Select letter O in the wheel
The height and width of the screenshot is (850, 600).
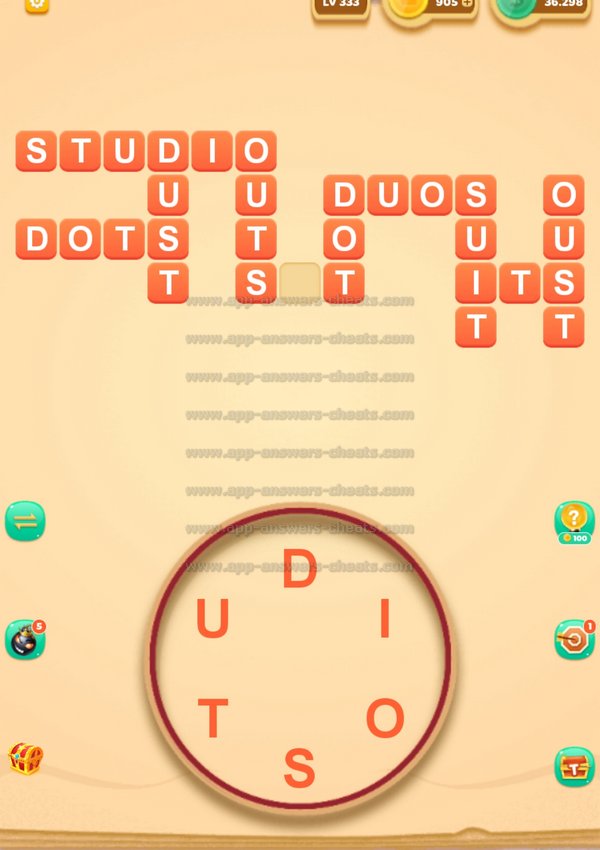(384, 719)
